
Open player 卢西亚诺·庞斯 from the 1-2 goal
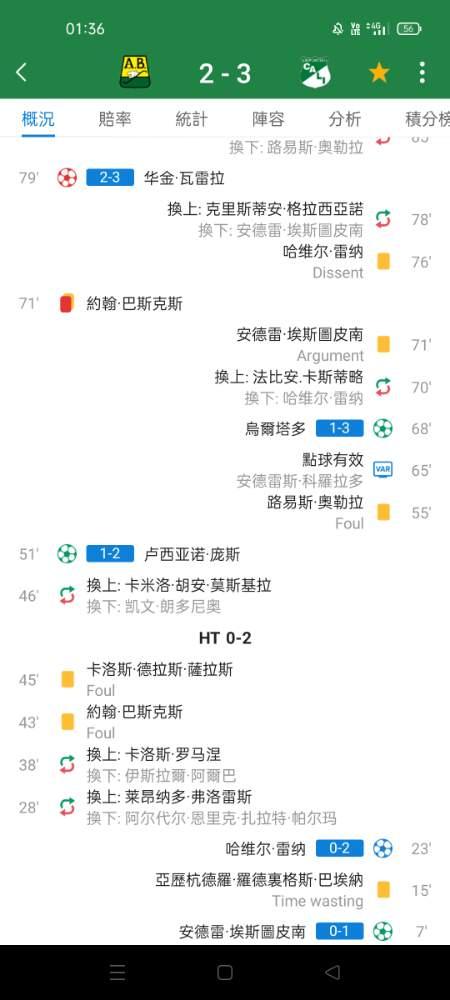coord(192,554)
